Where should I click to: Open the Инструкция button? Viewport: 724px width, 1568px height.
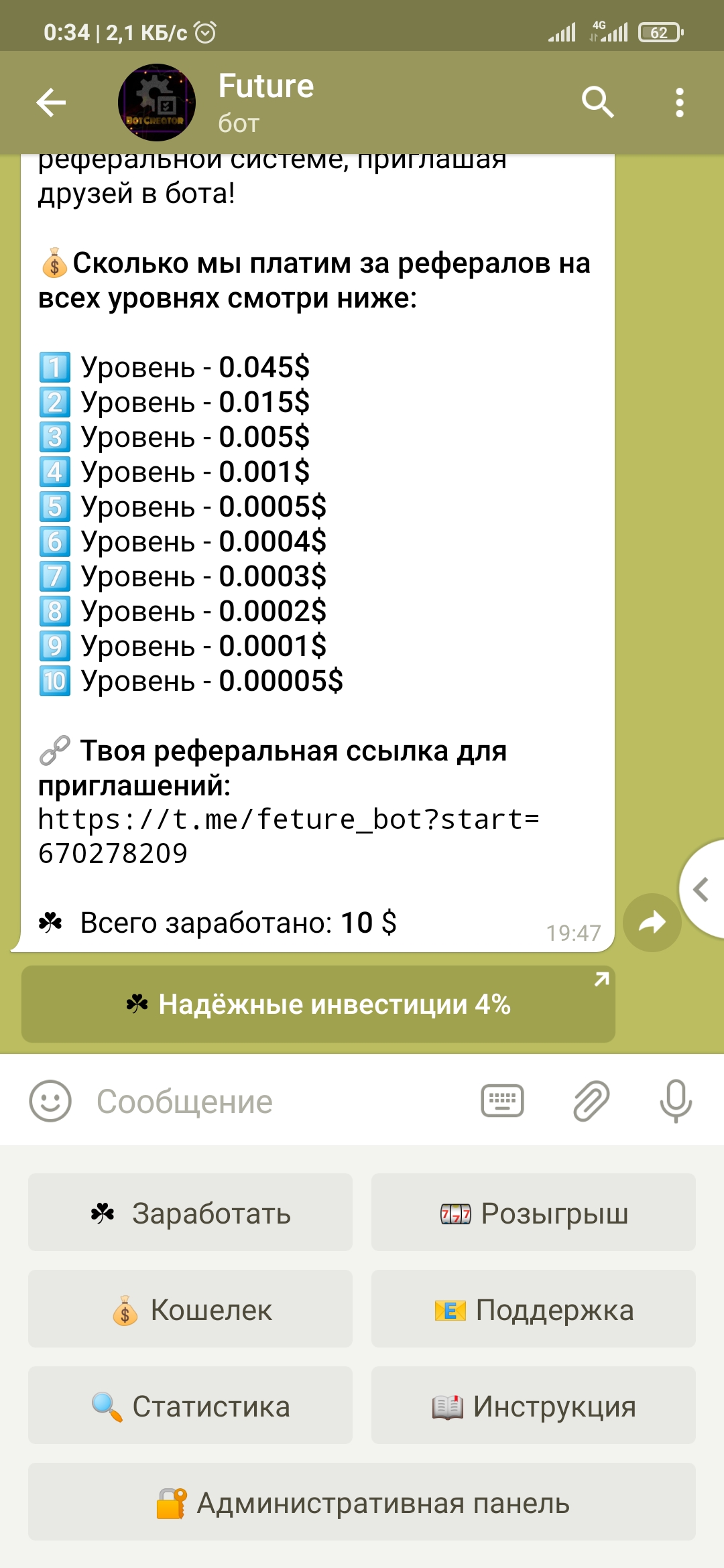point(534,1405)
